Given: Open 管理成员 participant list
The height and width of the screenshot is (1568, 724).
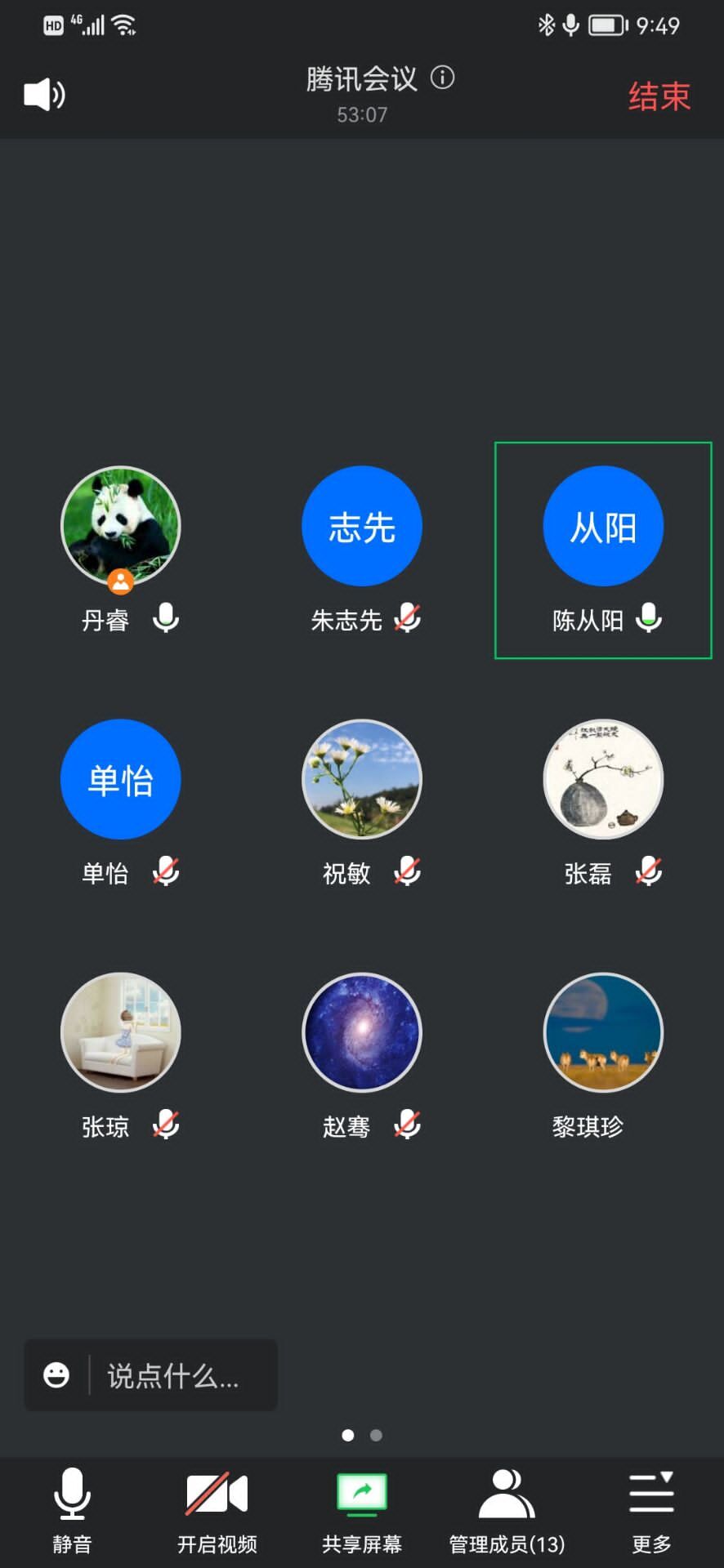Looking at the screenshot, I should pyautogui.click(x=507, y=1508).
